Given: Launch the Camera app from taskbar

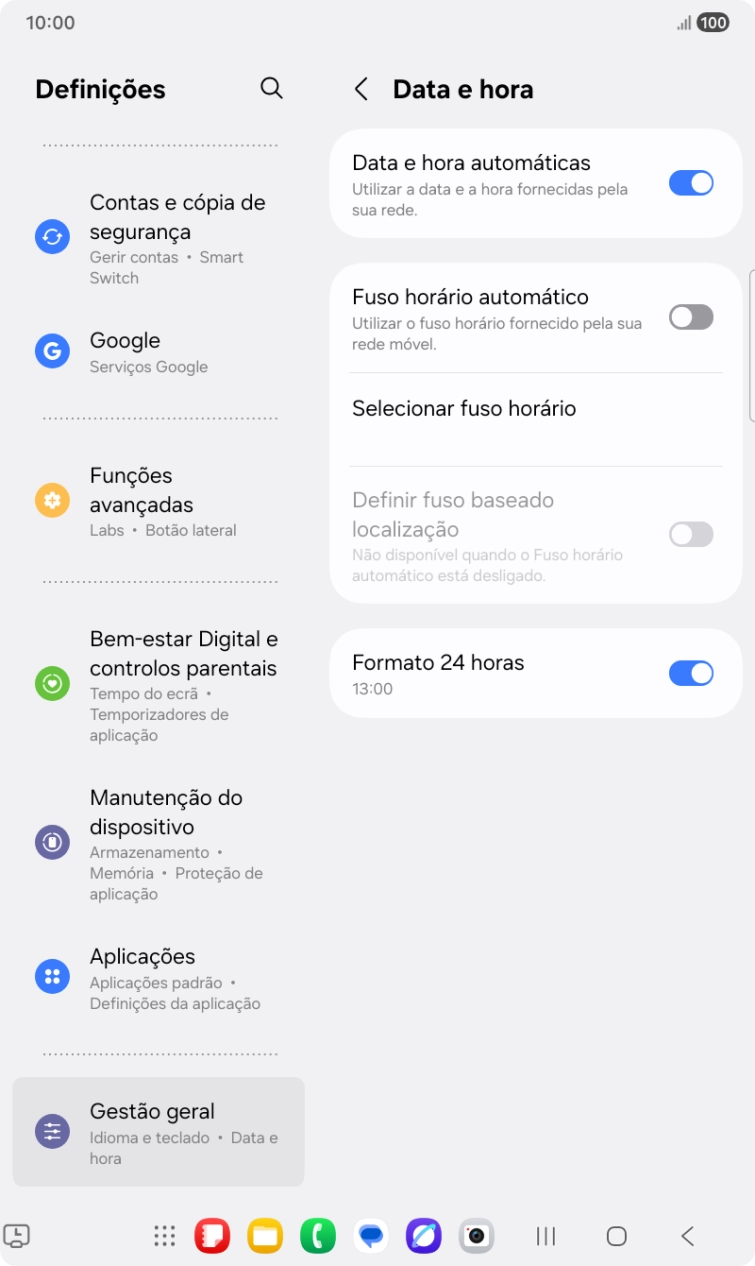Looking at the screenshot, I should click(x=477, y=1236).
